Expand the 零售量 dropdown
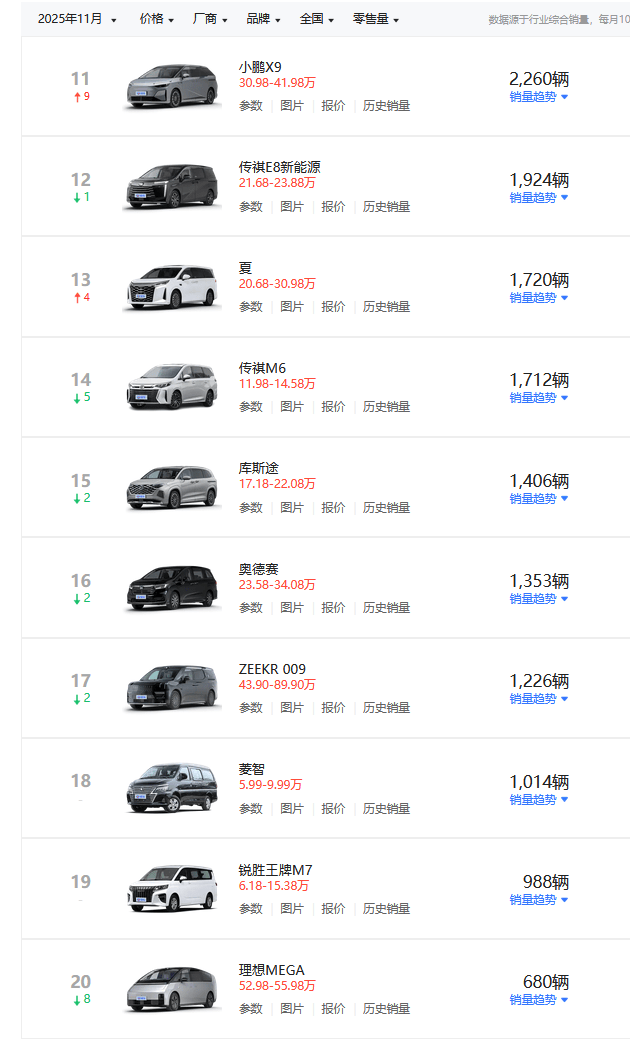The width and height of the screenshot is (630, 1046). tap(375, 19)
